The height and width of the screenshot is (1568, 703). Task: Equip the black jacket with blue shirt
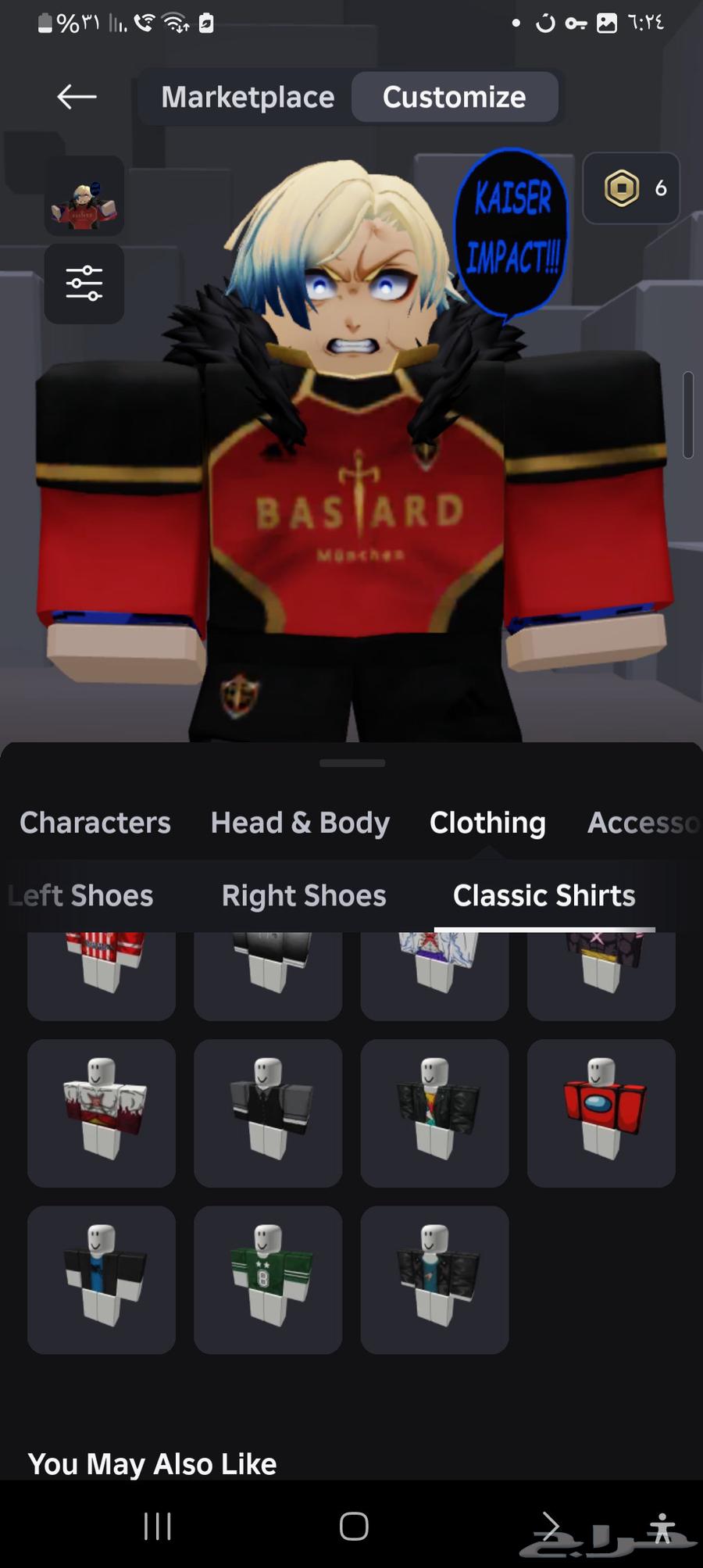click(102, 1280)
